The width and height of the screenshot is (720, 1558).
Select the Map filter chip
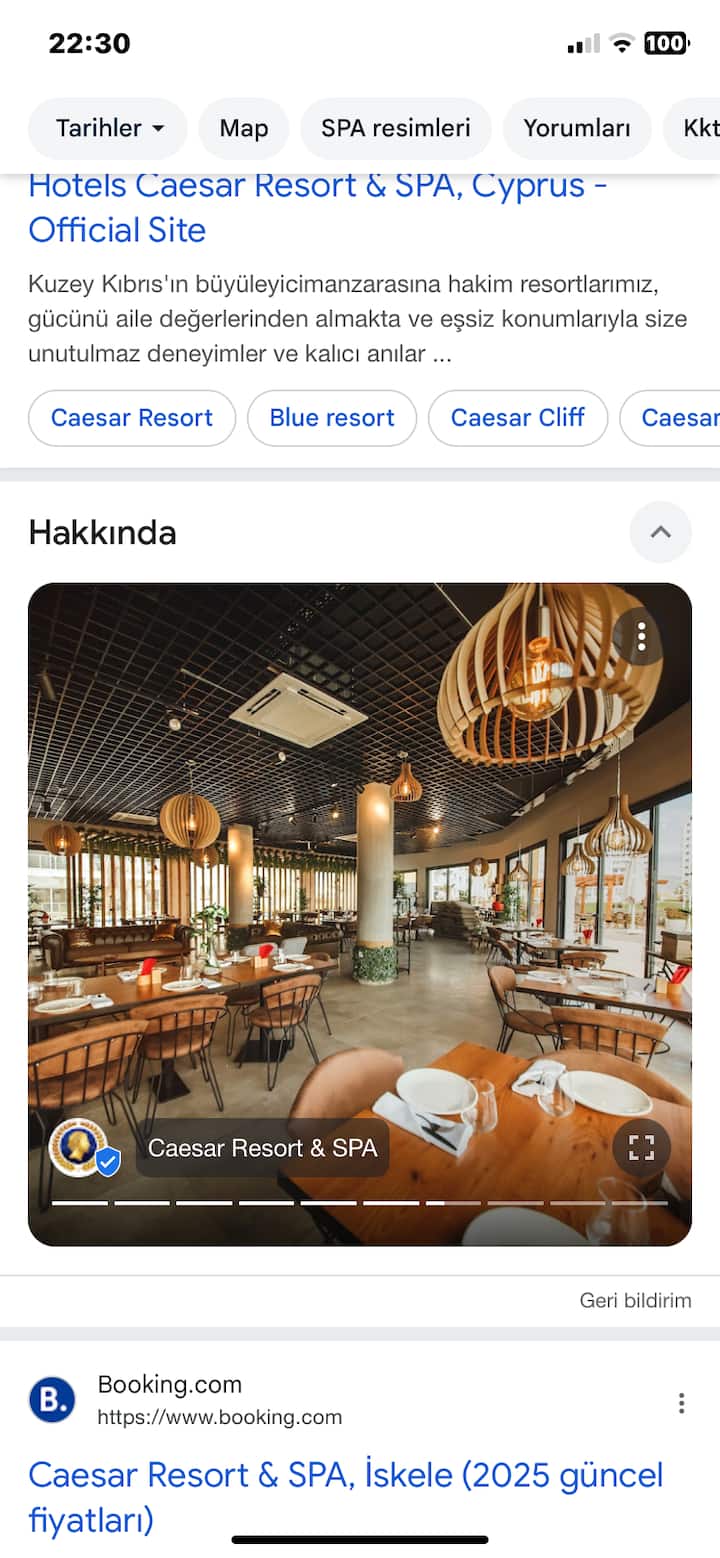[244, 128]
